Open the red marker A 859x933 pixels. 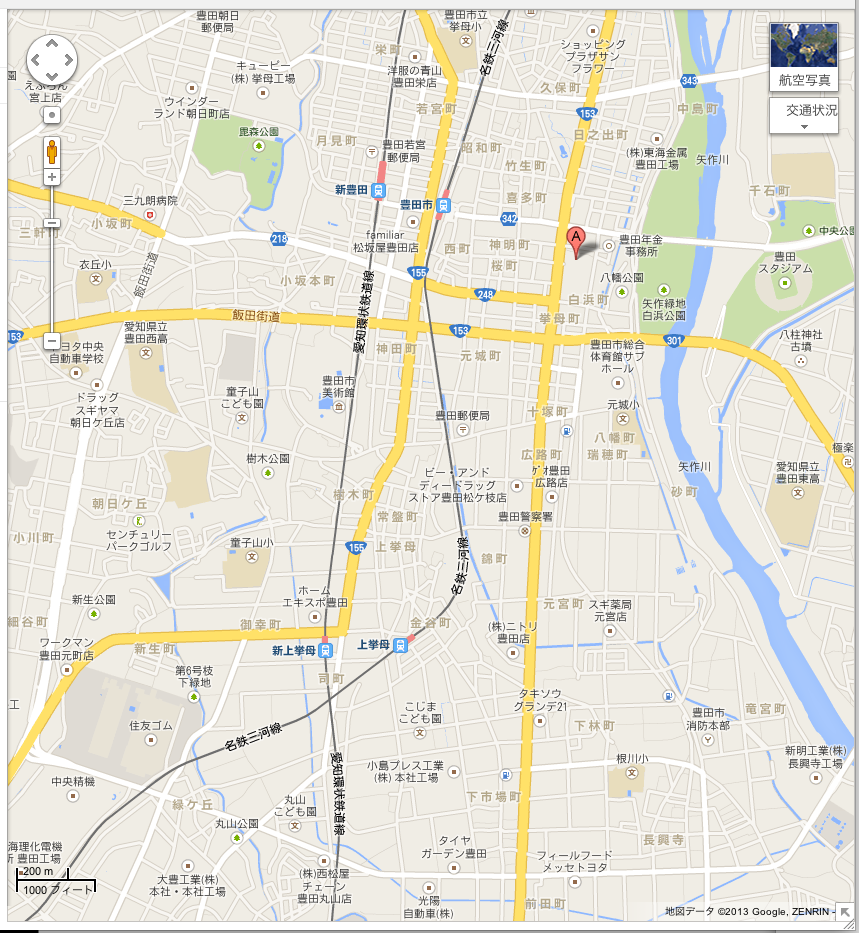click(575, 240)
